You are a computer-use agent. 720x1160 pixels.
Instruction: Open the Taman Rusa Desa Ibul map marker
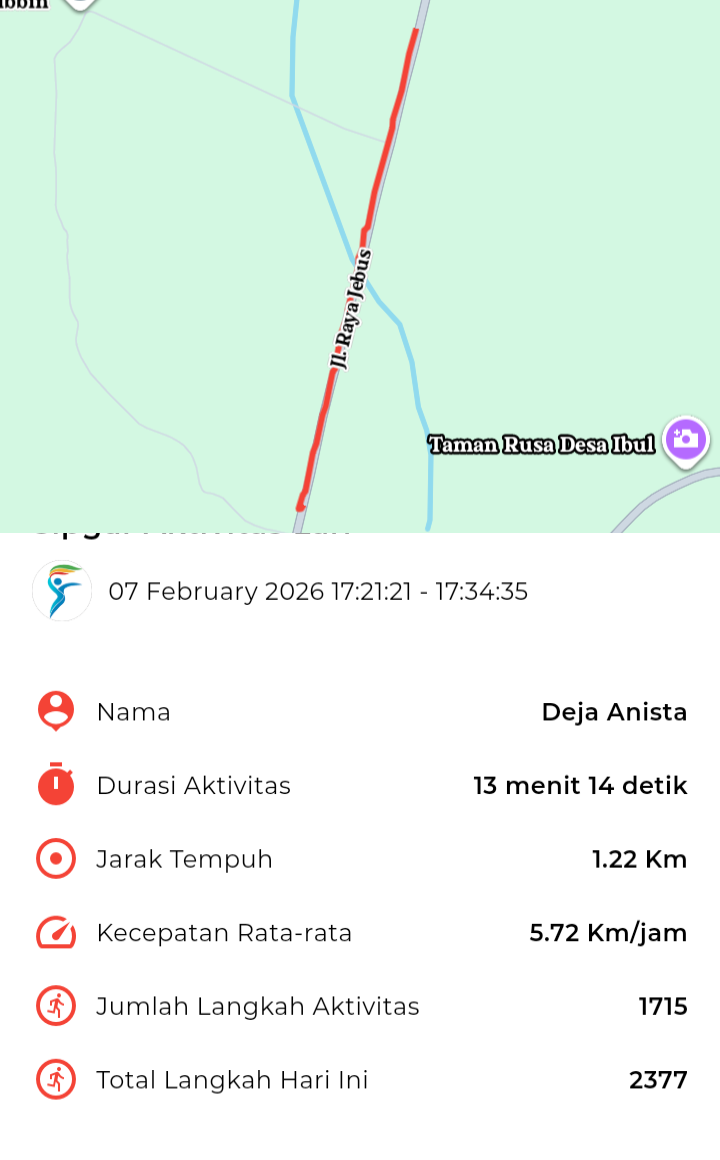point(686,439)
